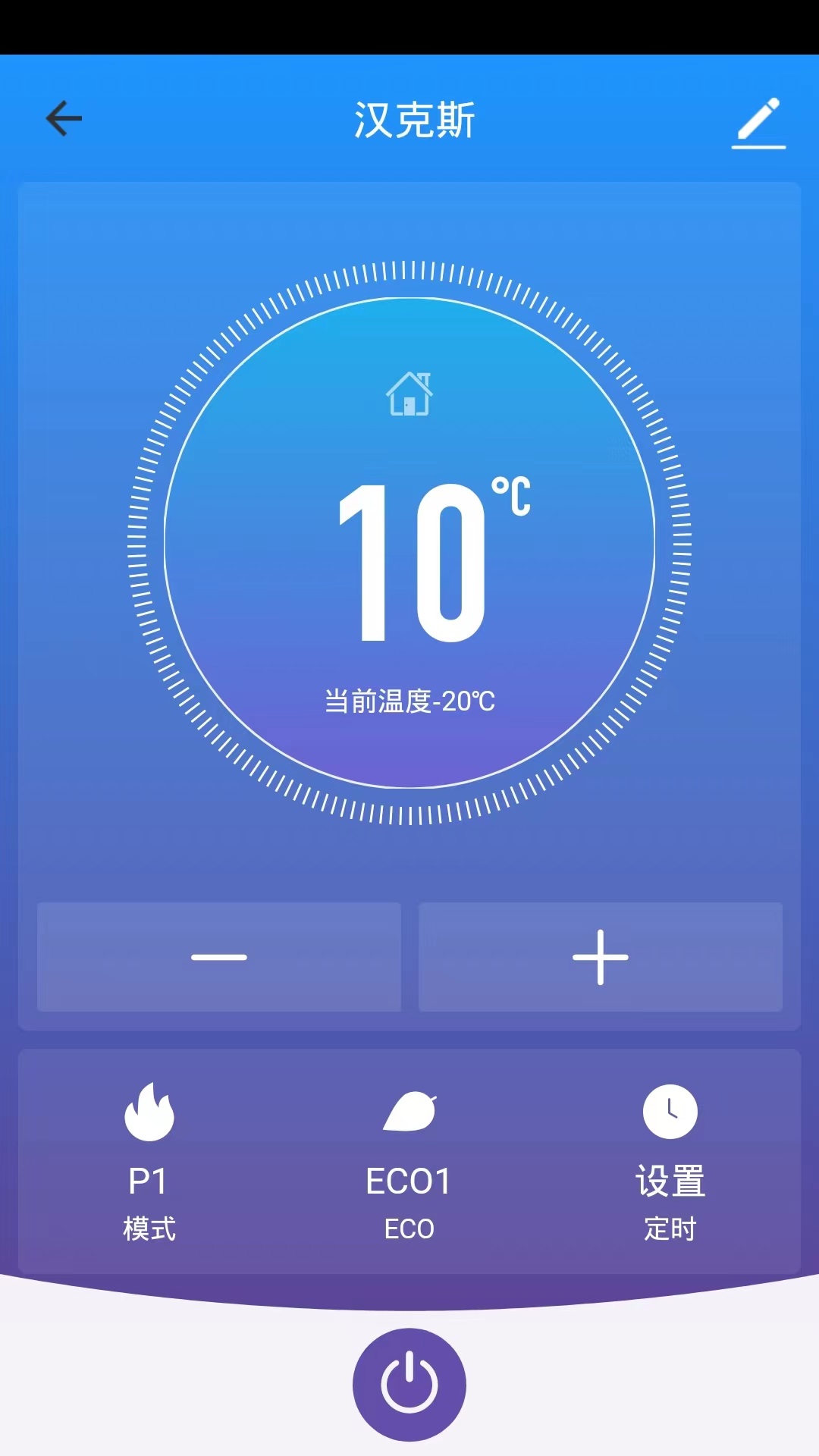The height and width of the screenshot is (1456, 819).
Task: Tap the 模式 label below the flame
Action: [149, 1228]
